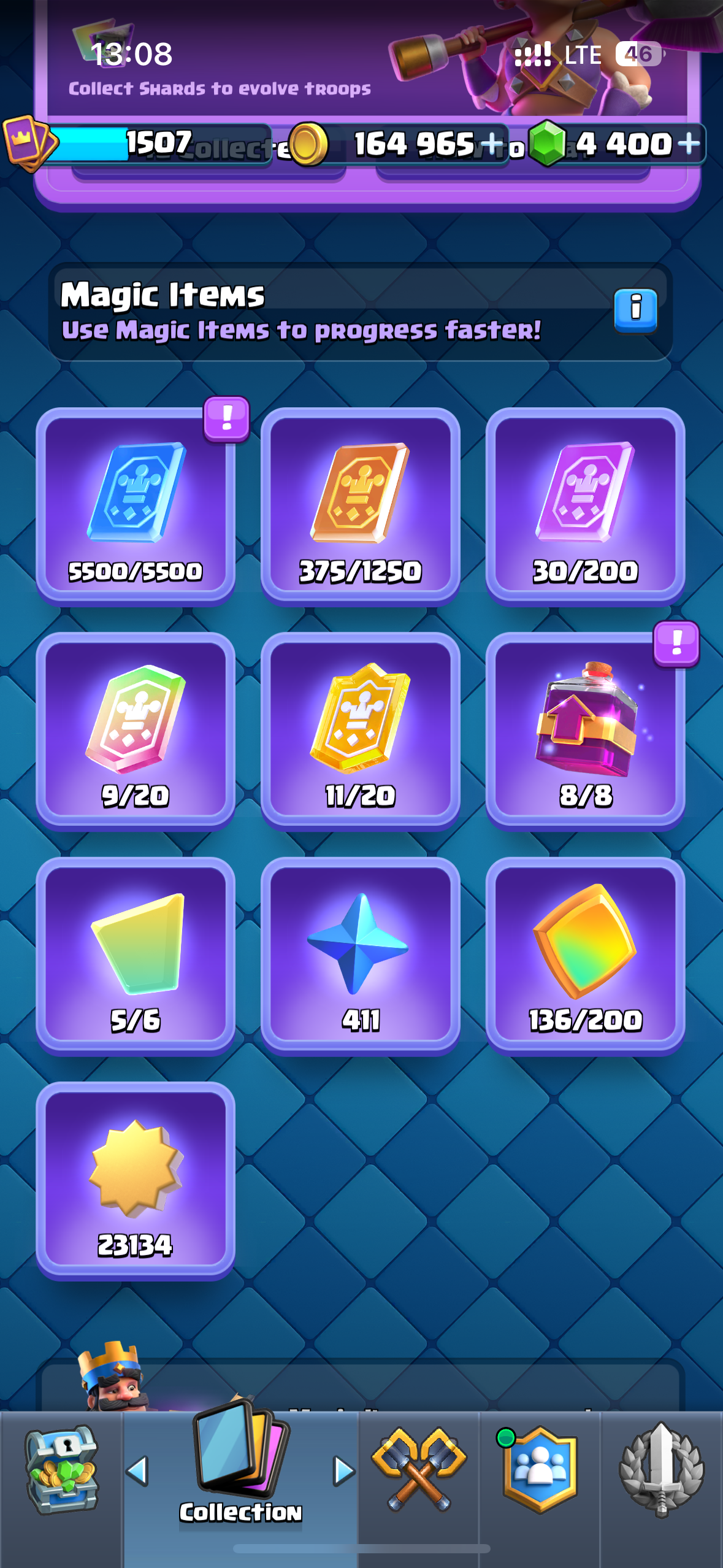
Task: Open the rainbow book showing 9/20
Action: (136, 731)
